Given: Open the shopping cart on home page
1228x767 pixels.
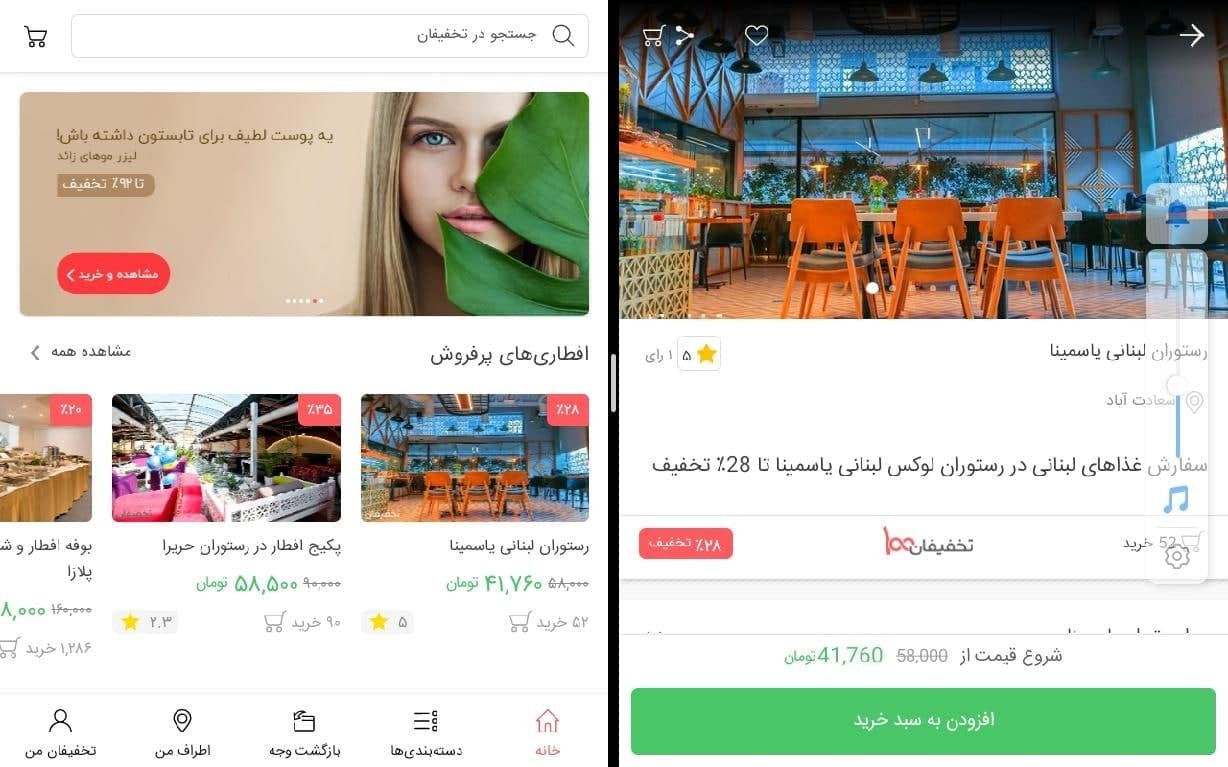Looking at the screenshot, I should [x=36, y=37].
